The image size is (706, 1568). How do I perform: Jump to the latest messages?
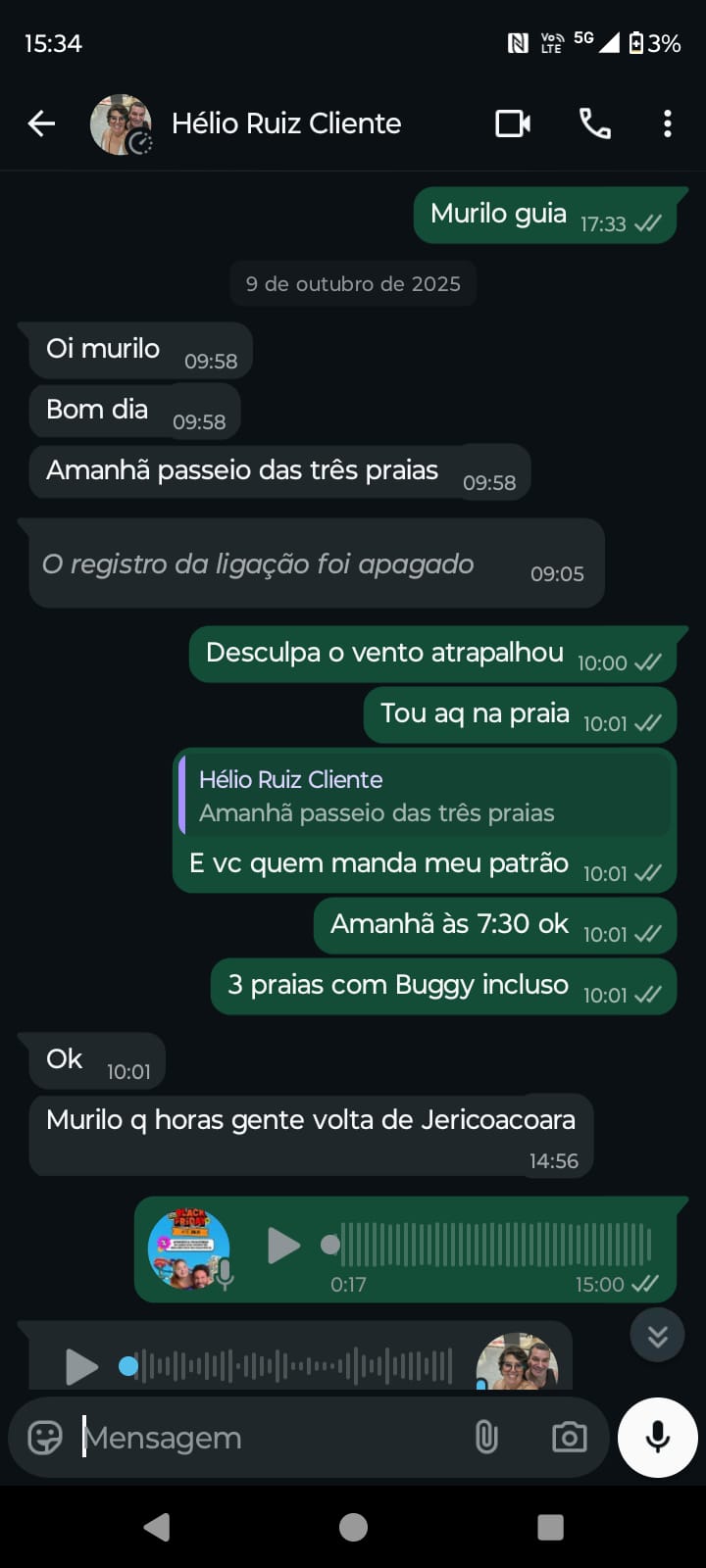tap(657, 1335)
